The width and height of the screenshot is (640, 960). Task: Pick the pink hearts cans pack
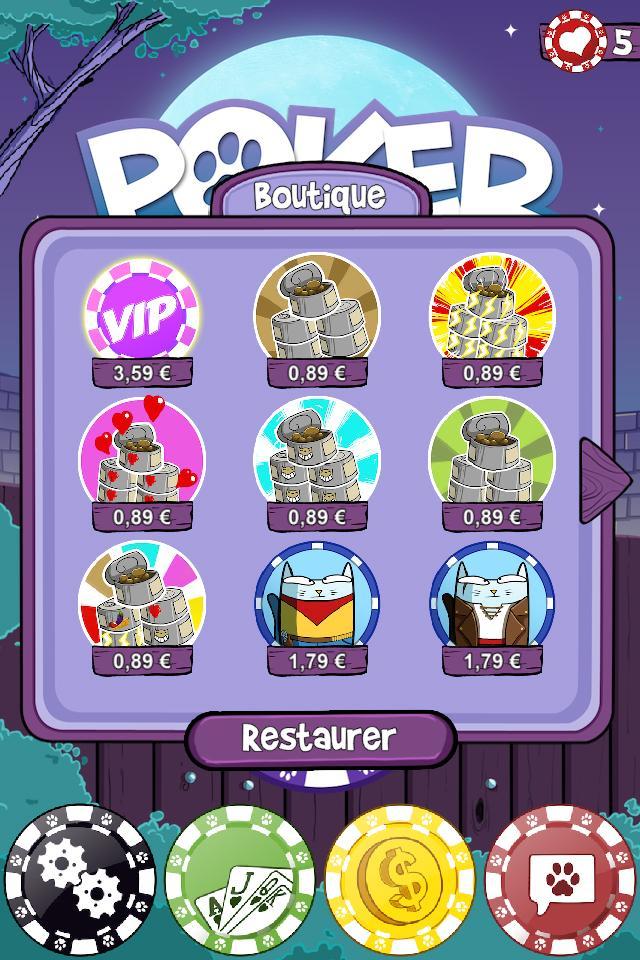(x=141, y=462)
